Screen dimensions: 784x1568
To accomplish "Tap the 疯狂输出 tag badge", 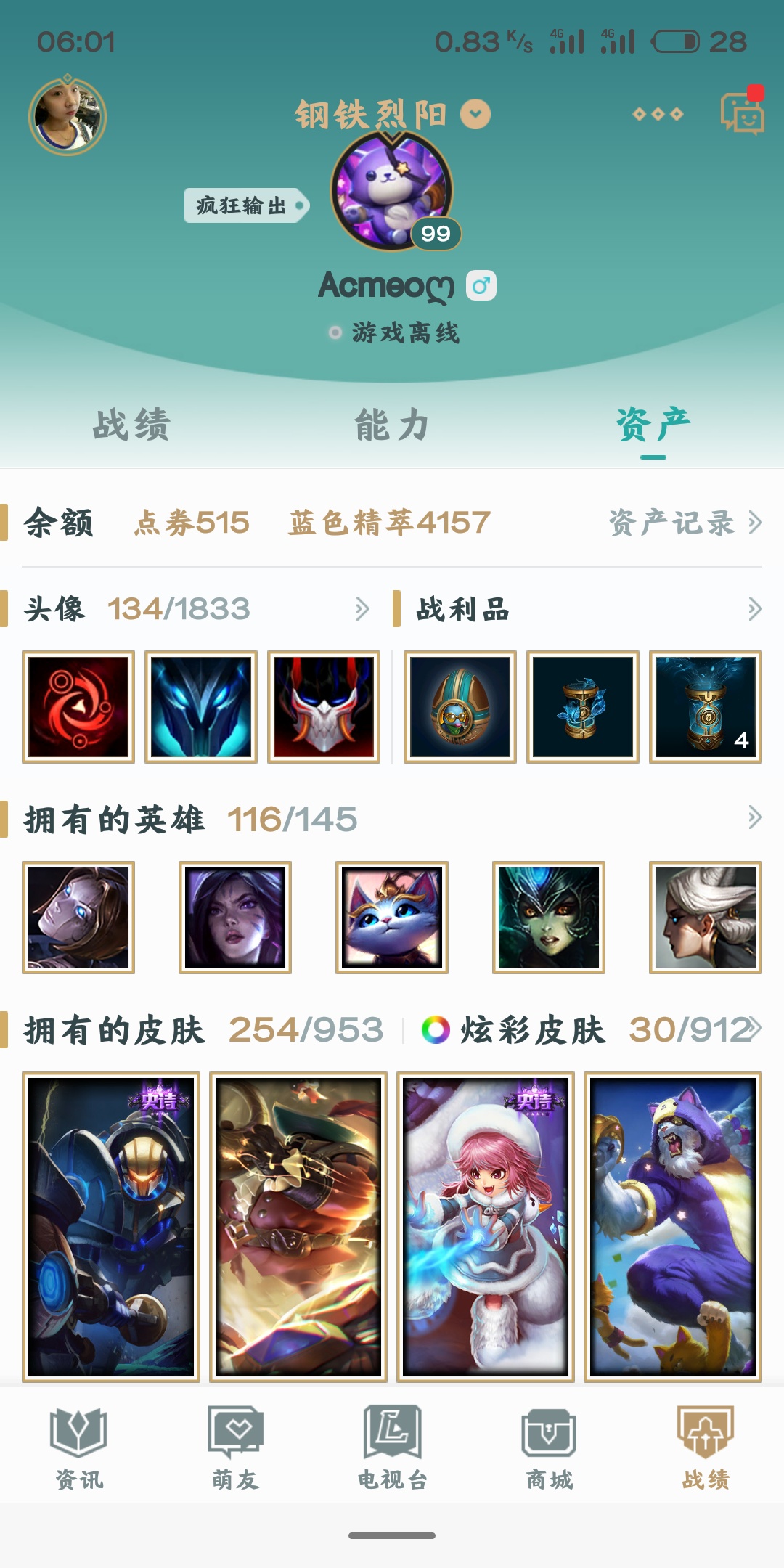I will tap(245, 205).
